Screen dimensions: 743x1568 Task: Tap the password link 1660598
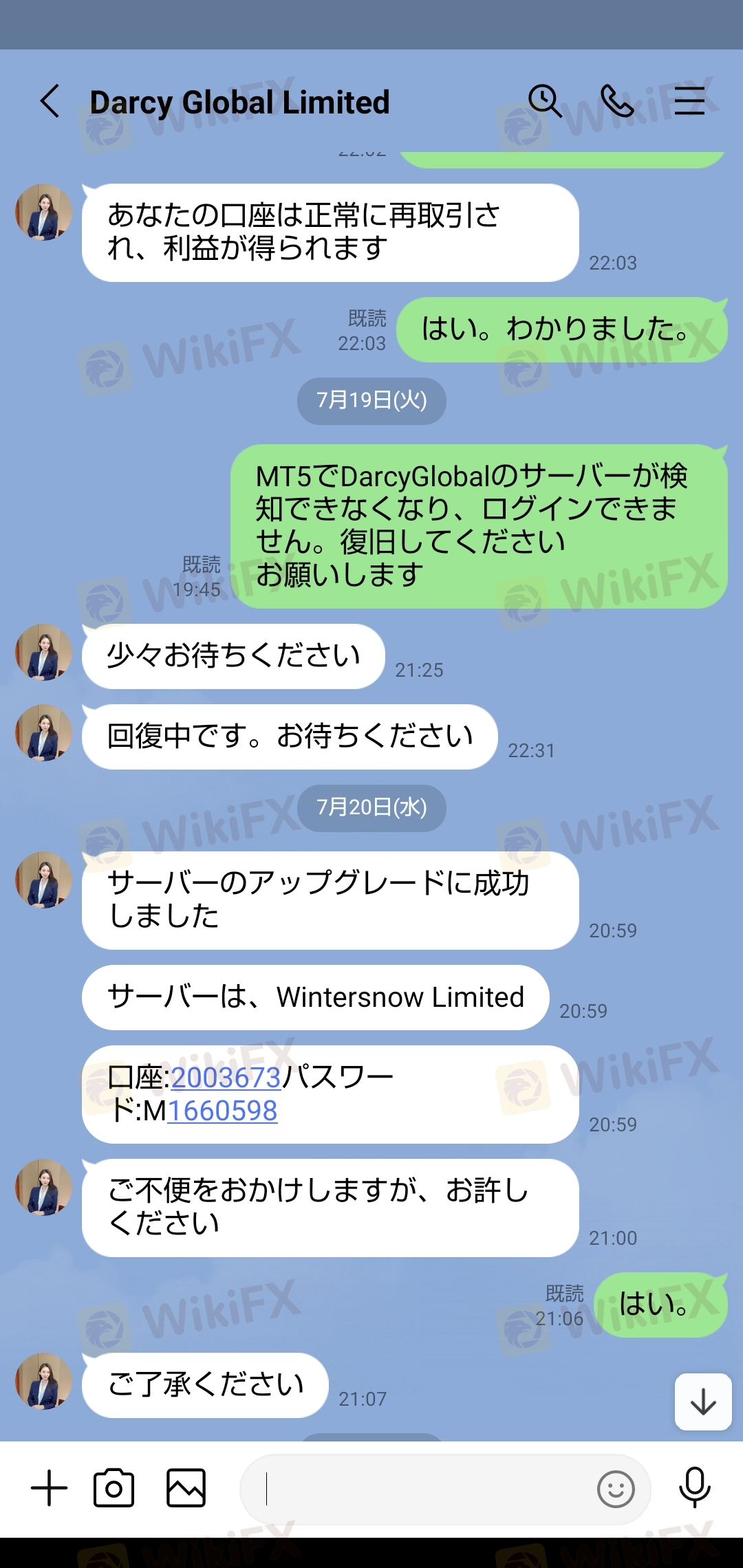tap(222, 1111)
